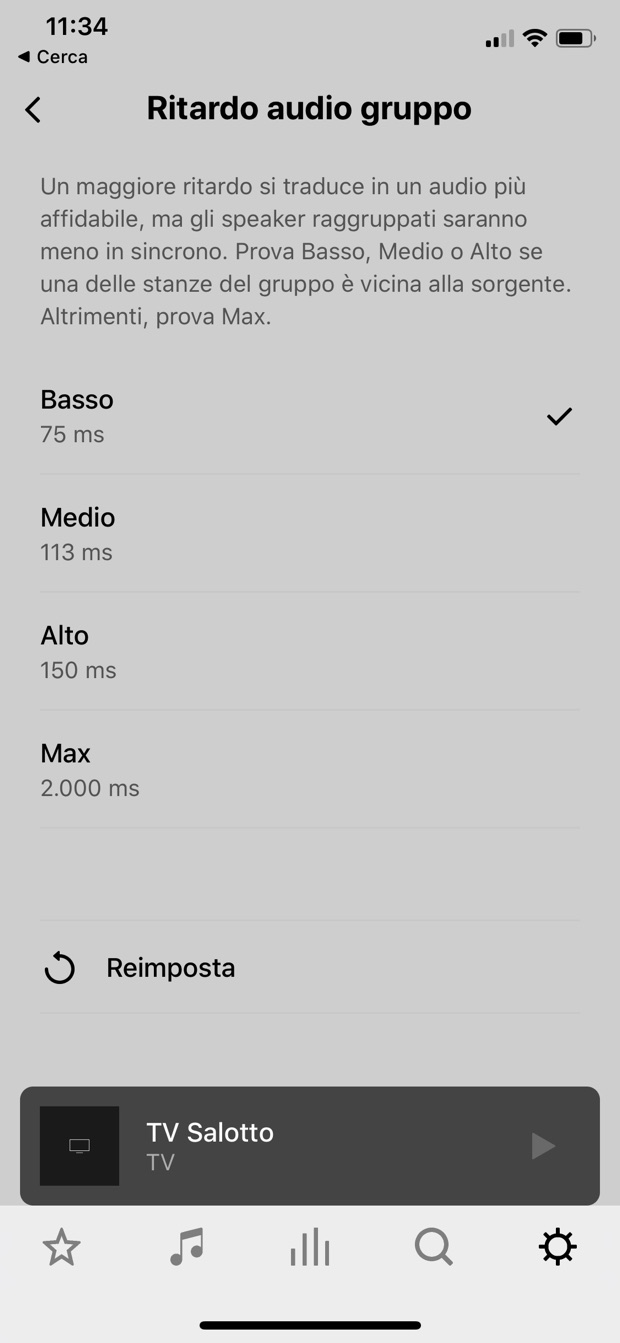This screenshot has width=620, height=1343.
Task: Go back from Ritardo audio gruppo
Action: pyautogui.click(x=34, y=110)
